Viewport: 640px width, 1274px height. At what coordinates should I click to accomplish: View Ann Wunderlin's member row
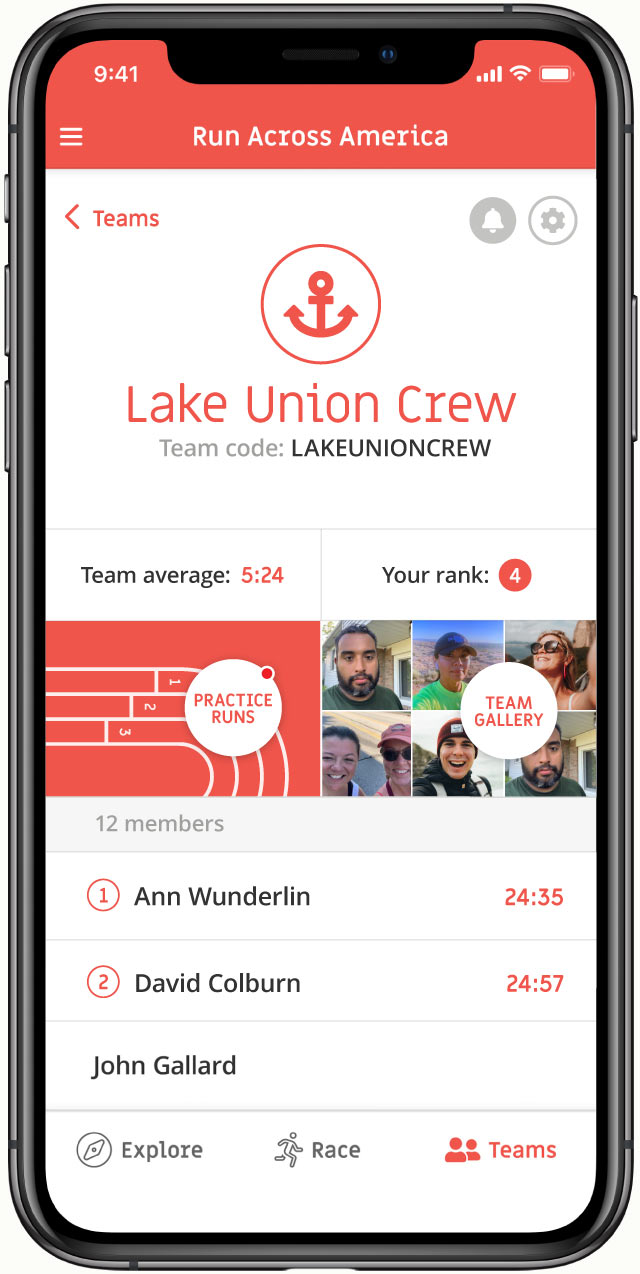(320, 897)
